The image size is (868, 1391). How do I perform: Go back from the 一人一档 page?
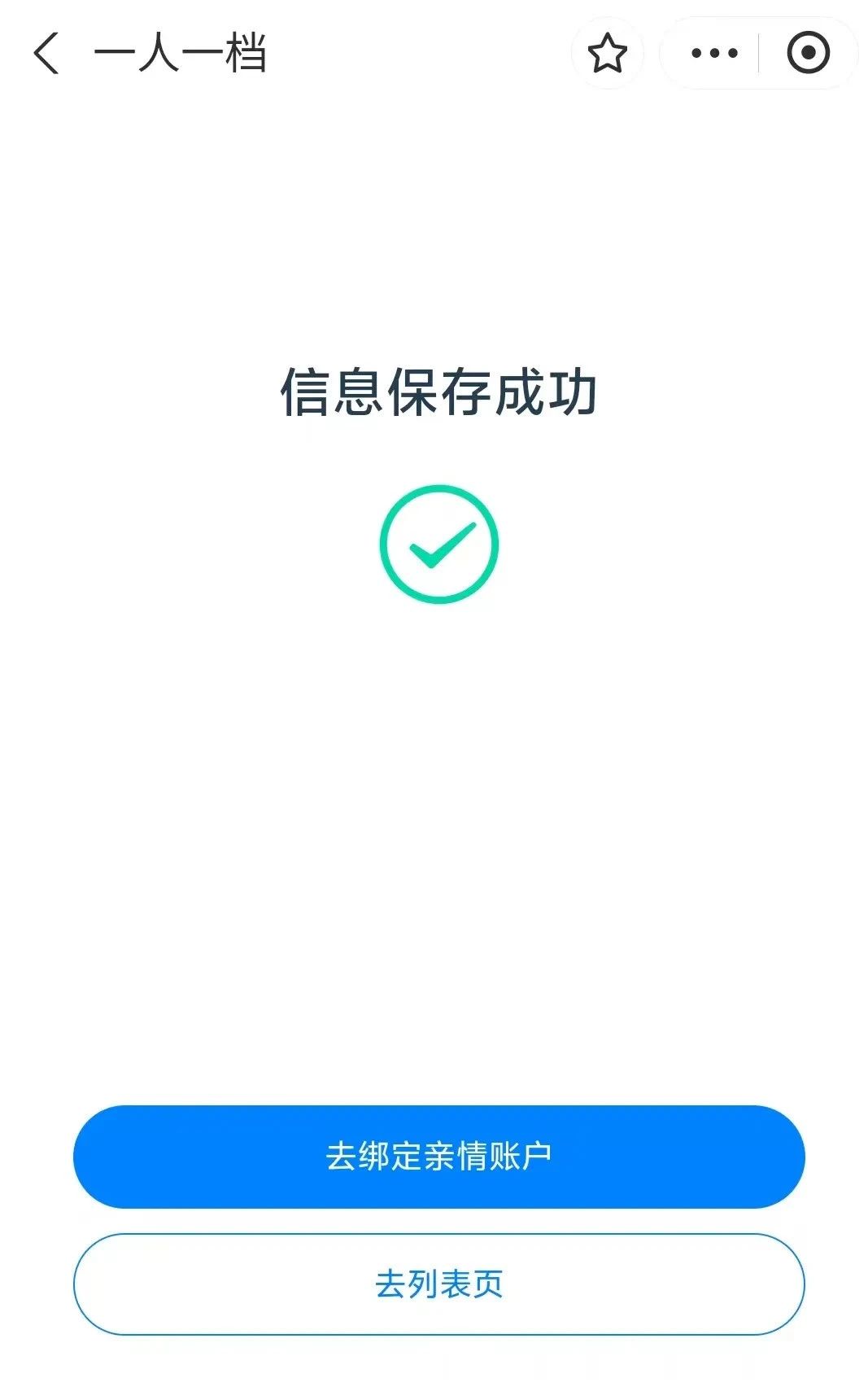pos(46,54)
